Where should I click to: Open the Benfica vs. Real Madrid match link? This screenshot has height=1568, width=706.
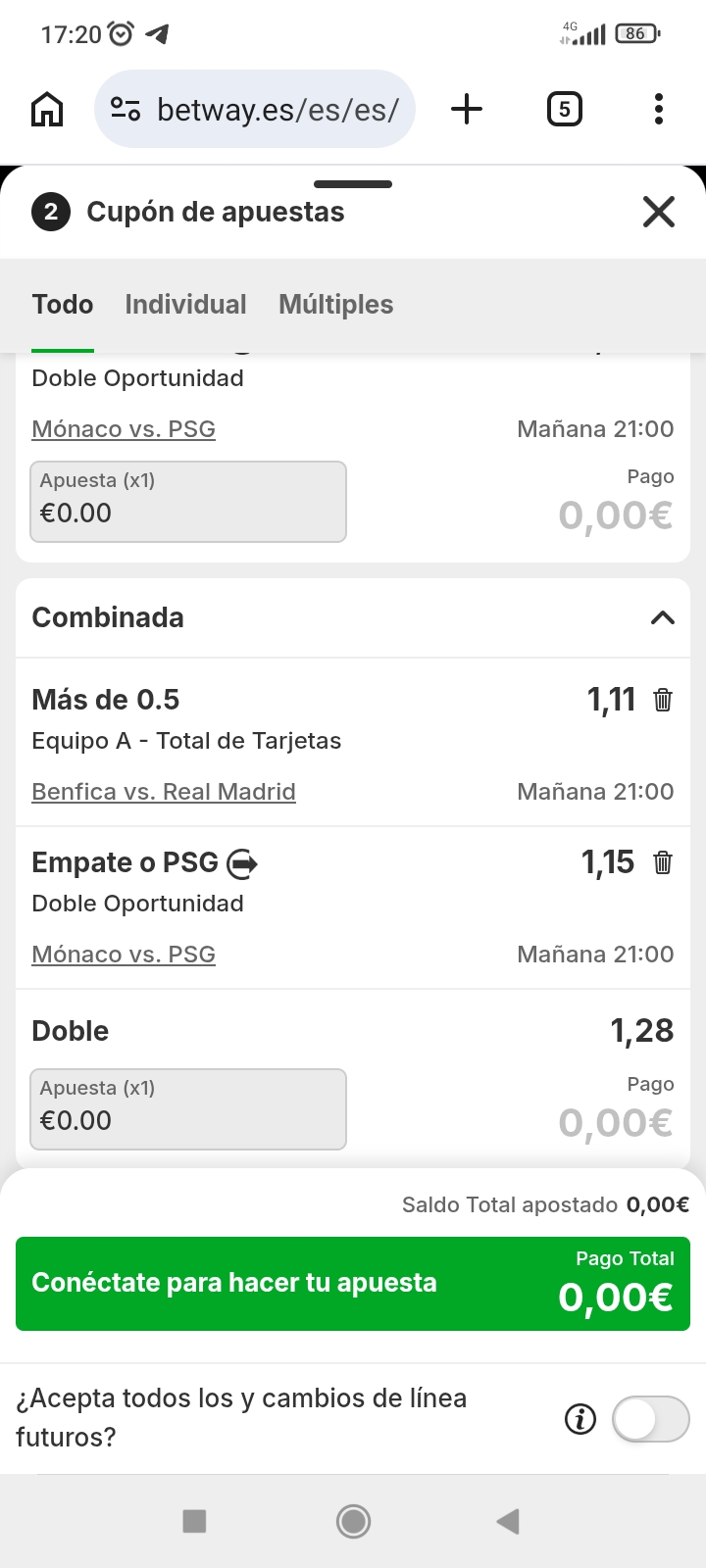pos(164,792)
